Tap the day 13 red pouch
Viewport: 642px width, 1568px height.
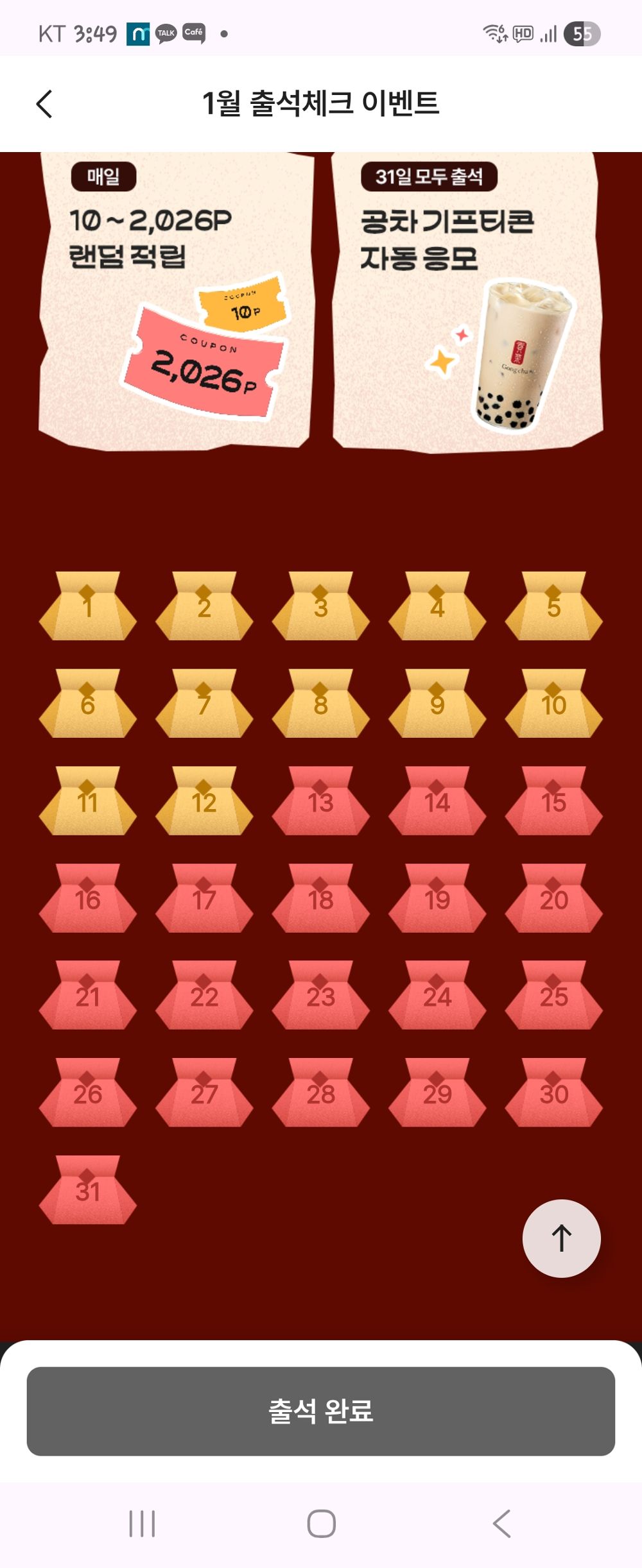320,802
